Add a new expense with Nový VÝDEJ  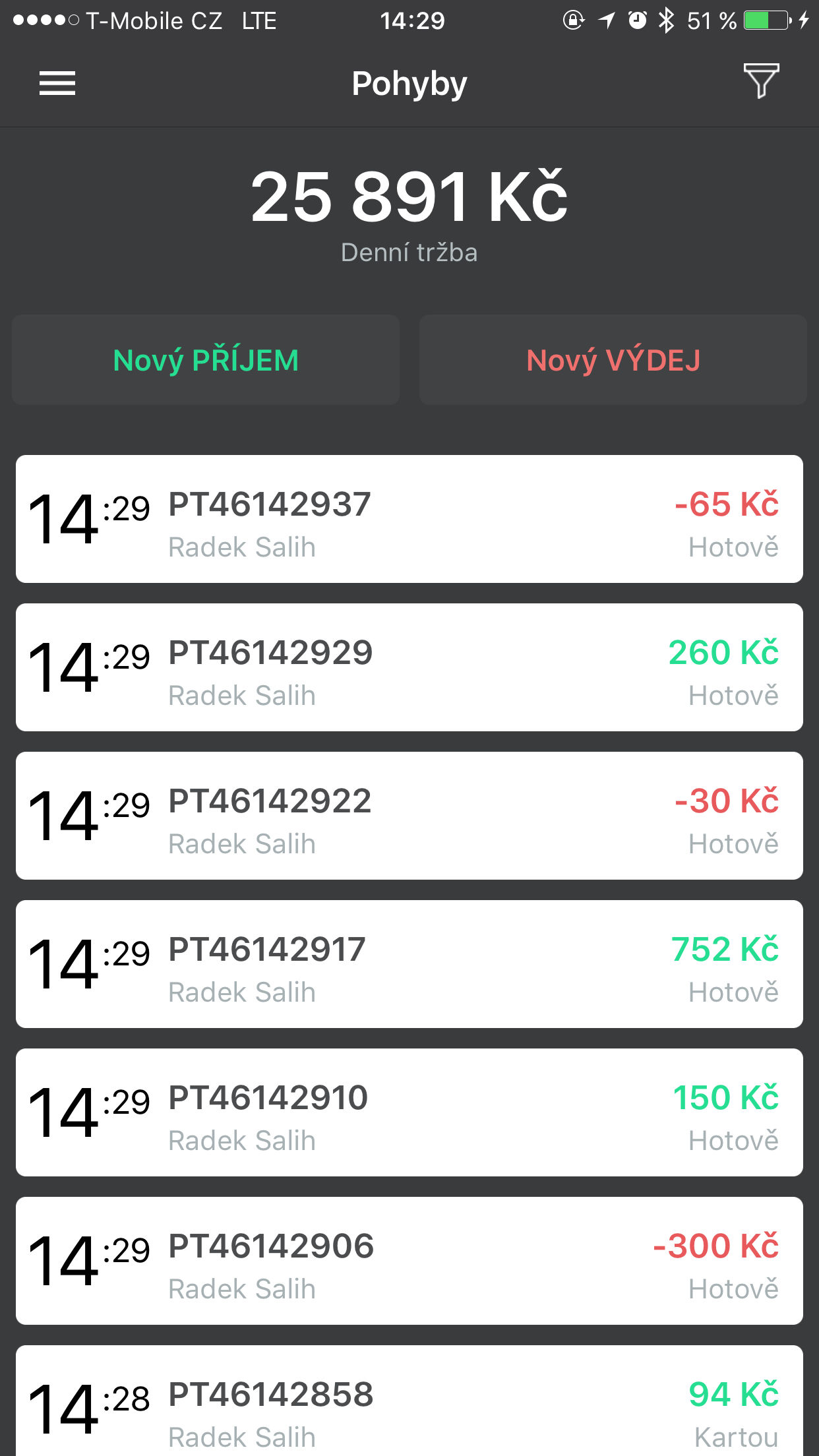[613, 360]
